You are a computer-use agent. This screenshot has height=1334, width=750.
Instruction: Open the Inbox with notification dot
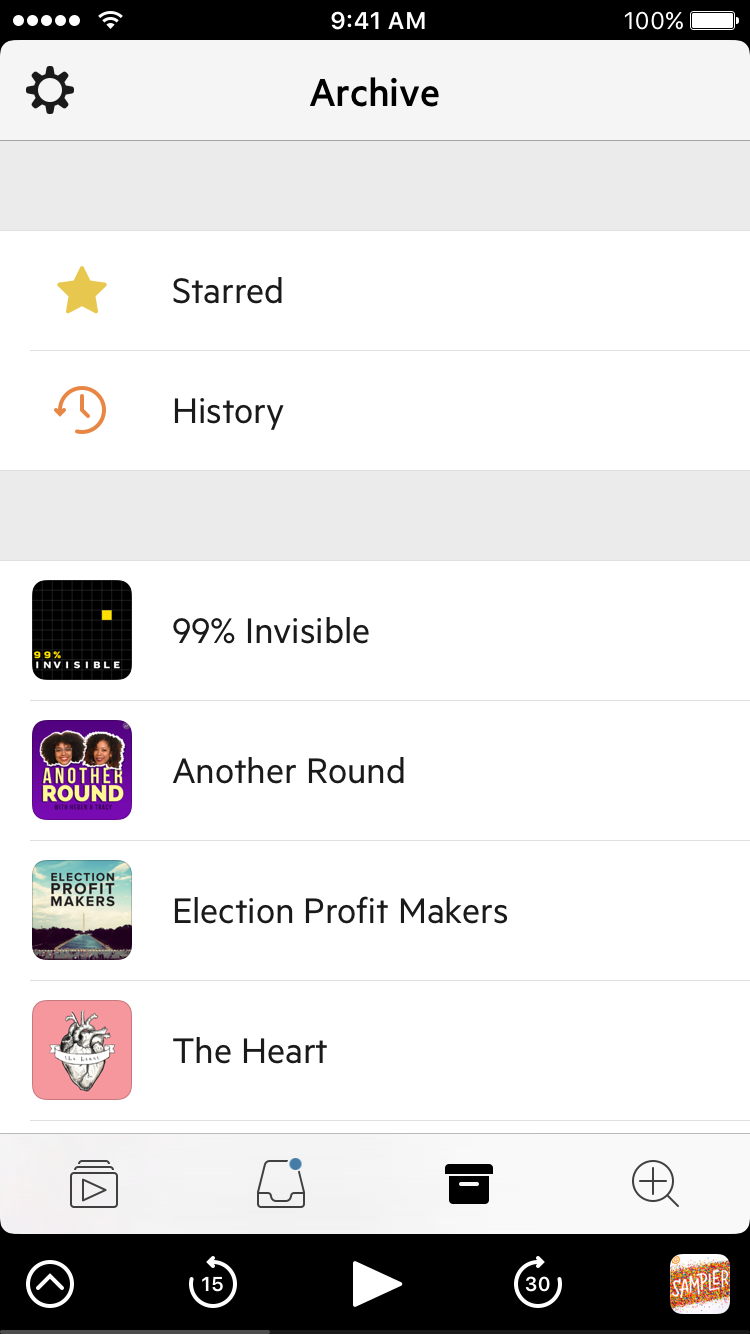pos(280,1183)
